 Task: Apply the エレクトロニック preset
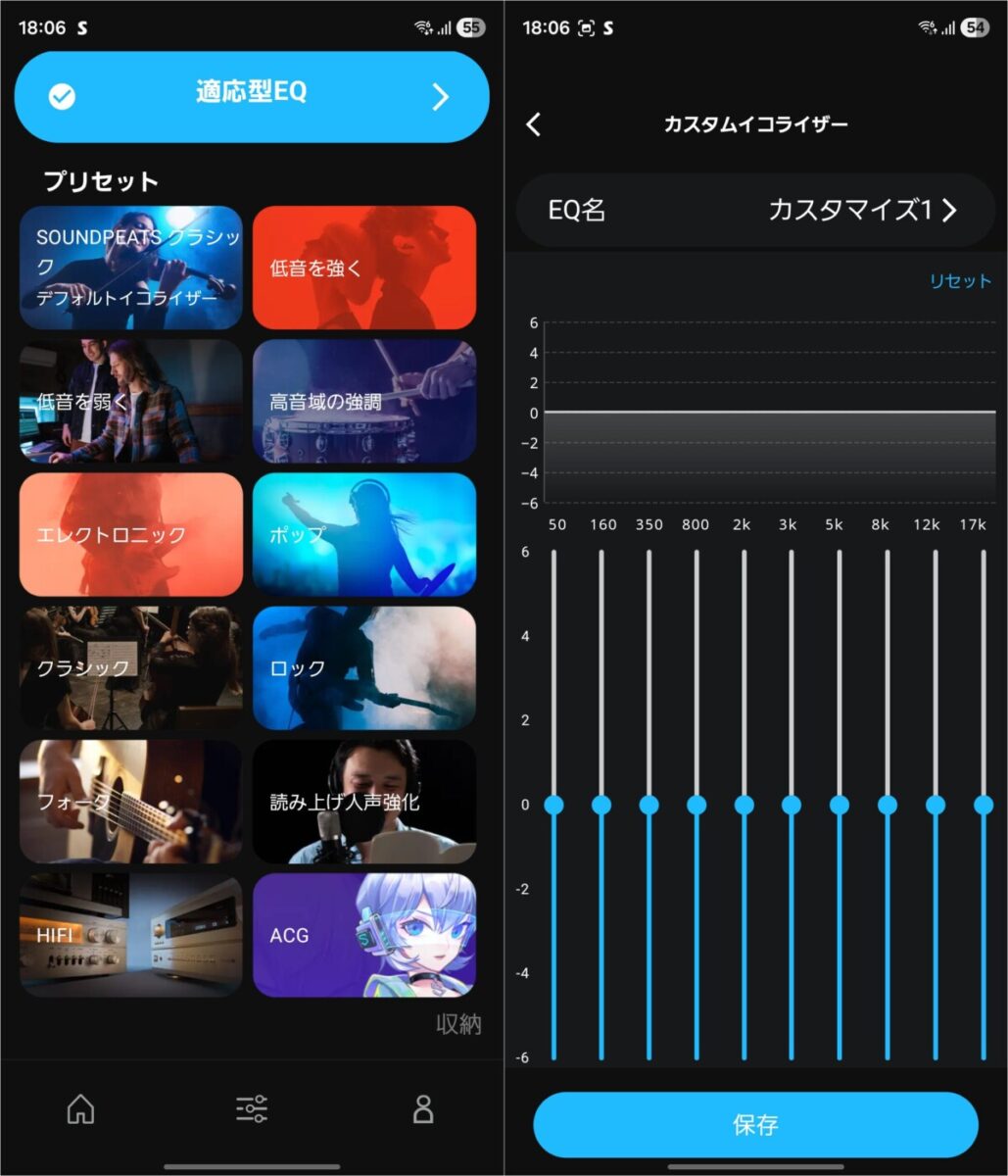pyautogui.click(x=131, y=534)
